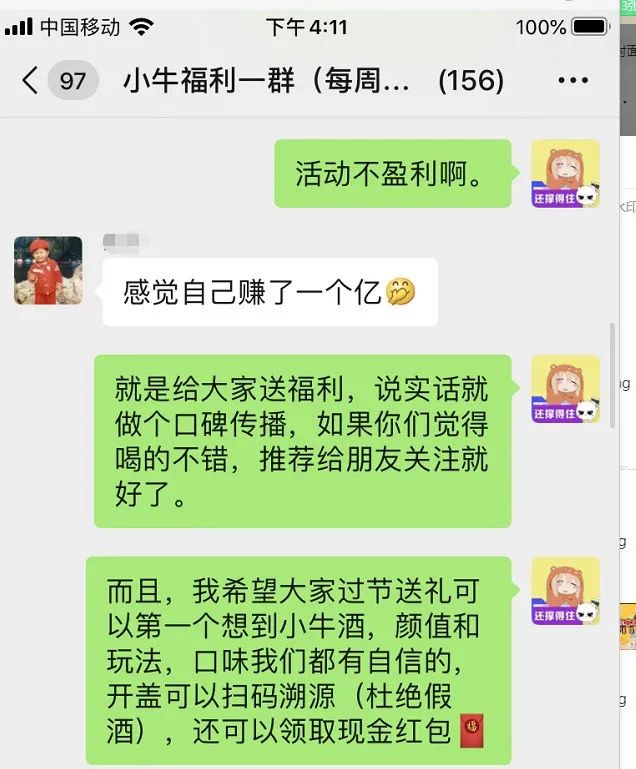The height and width of the screenshot is (769, 636).
Task: Tap sender avatar beside 而且，我希望大家 message
Action: pos(565,591)
